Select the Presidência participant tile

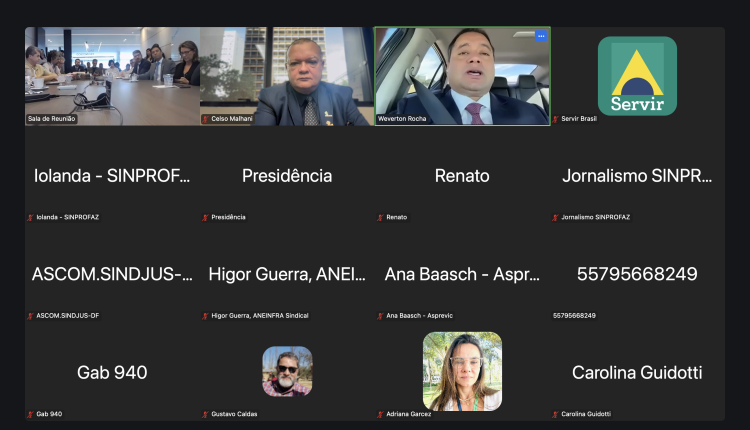coord(287,176)
